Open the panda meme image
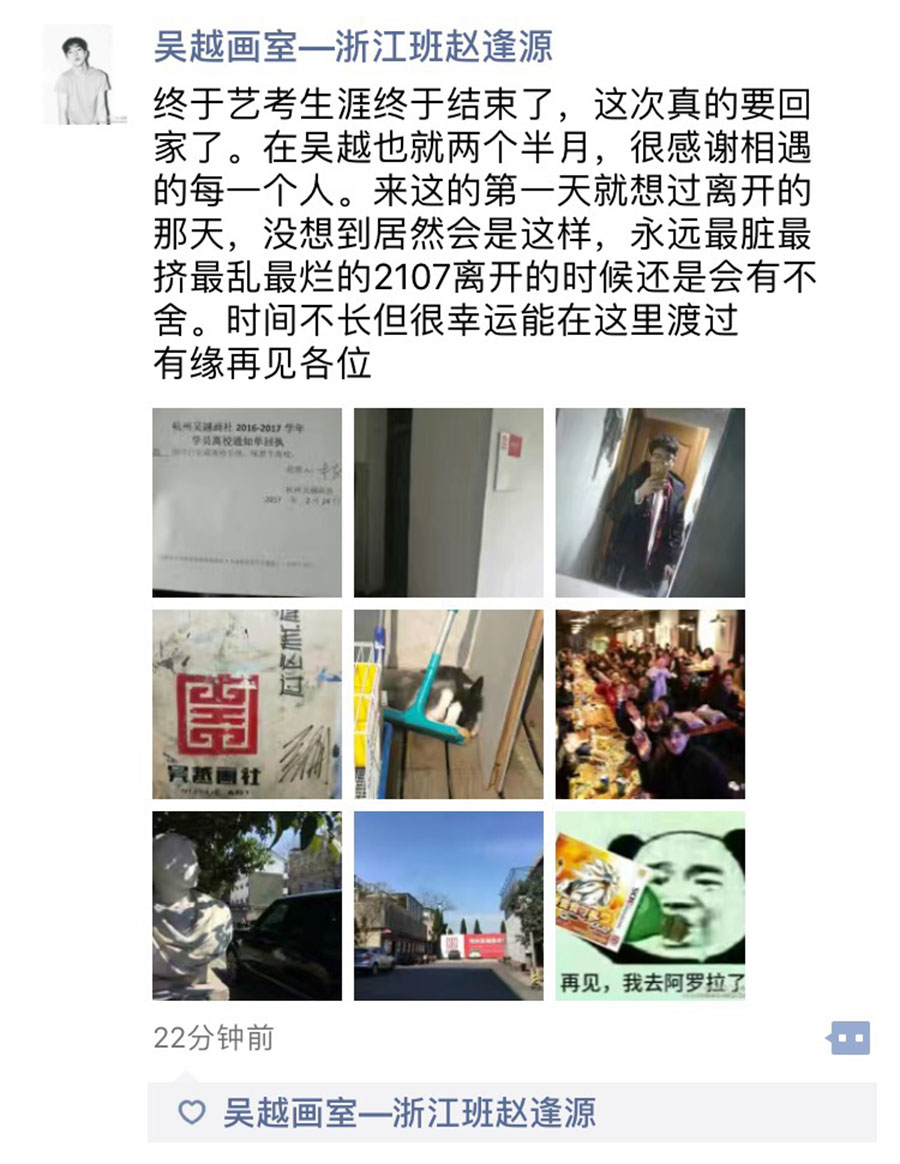 (x=650, y=906)
